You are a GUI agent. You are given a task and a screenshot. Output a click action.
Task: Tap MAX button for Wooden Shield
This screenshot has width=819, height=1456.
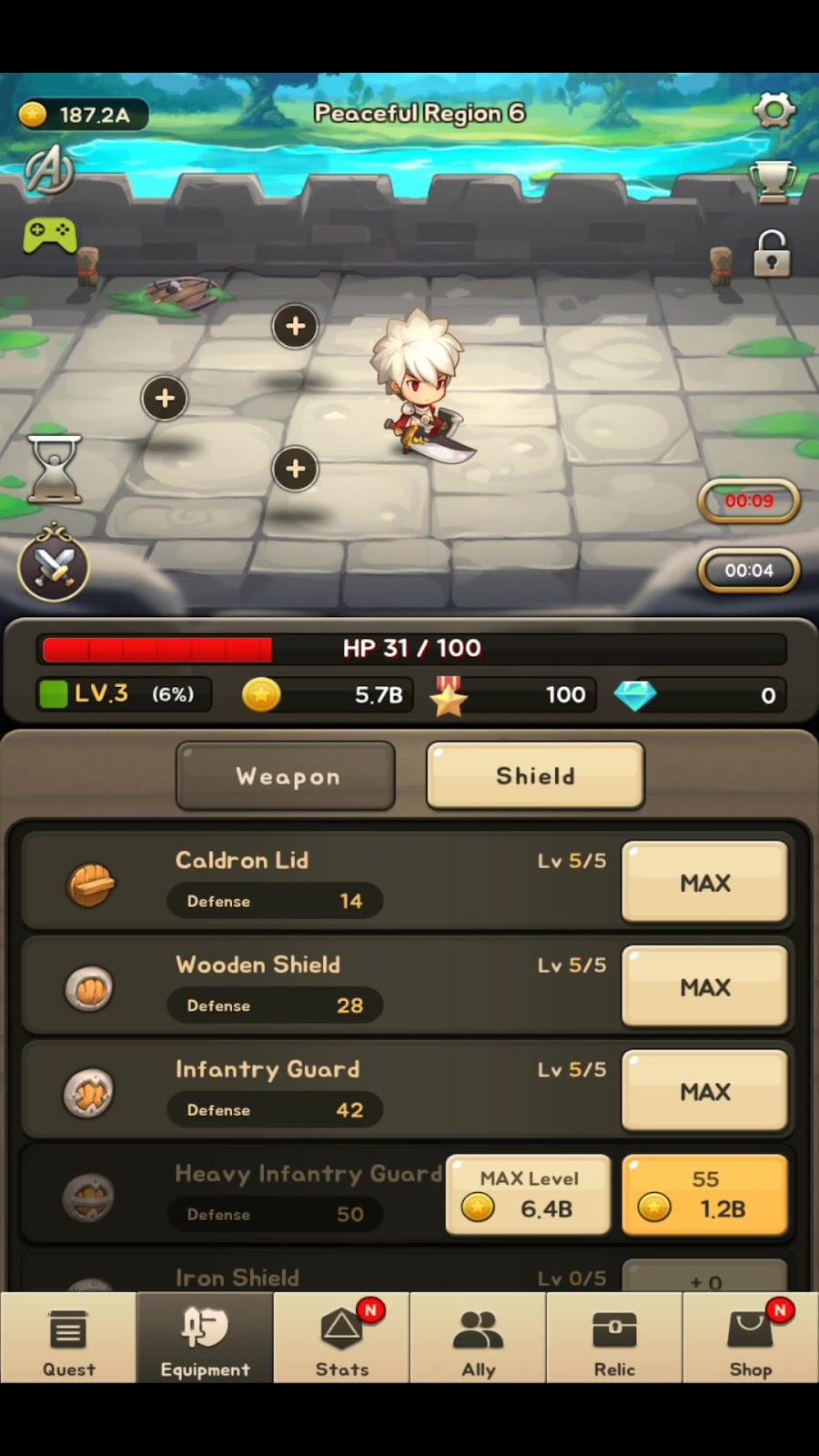click(x=704, y=986)
